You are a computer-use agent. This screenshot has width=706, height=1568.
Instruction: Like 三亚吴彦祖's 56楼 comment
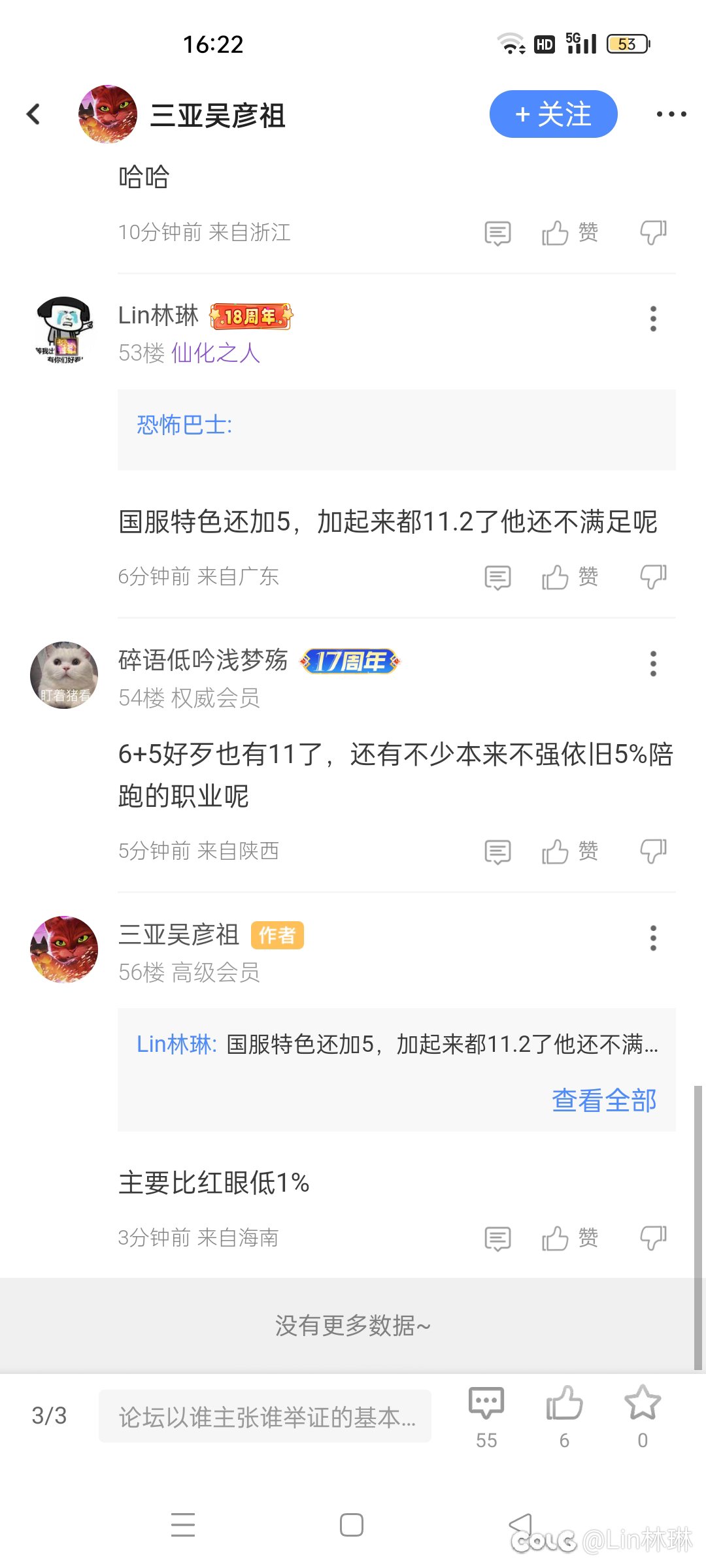[x=569, y=1238]
